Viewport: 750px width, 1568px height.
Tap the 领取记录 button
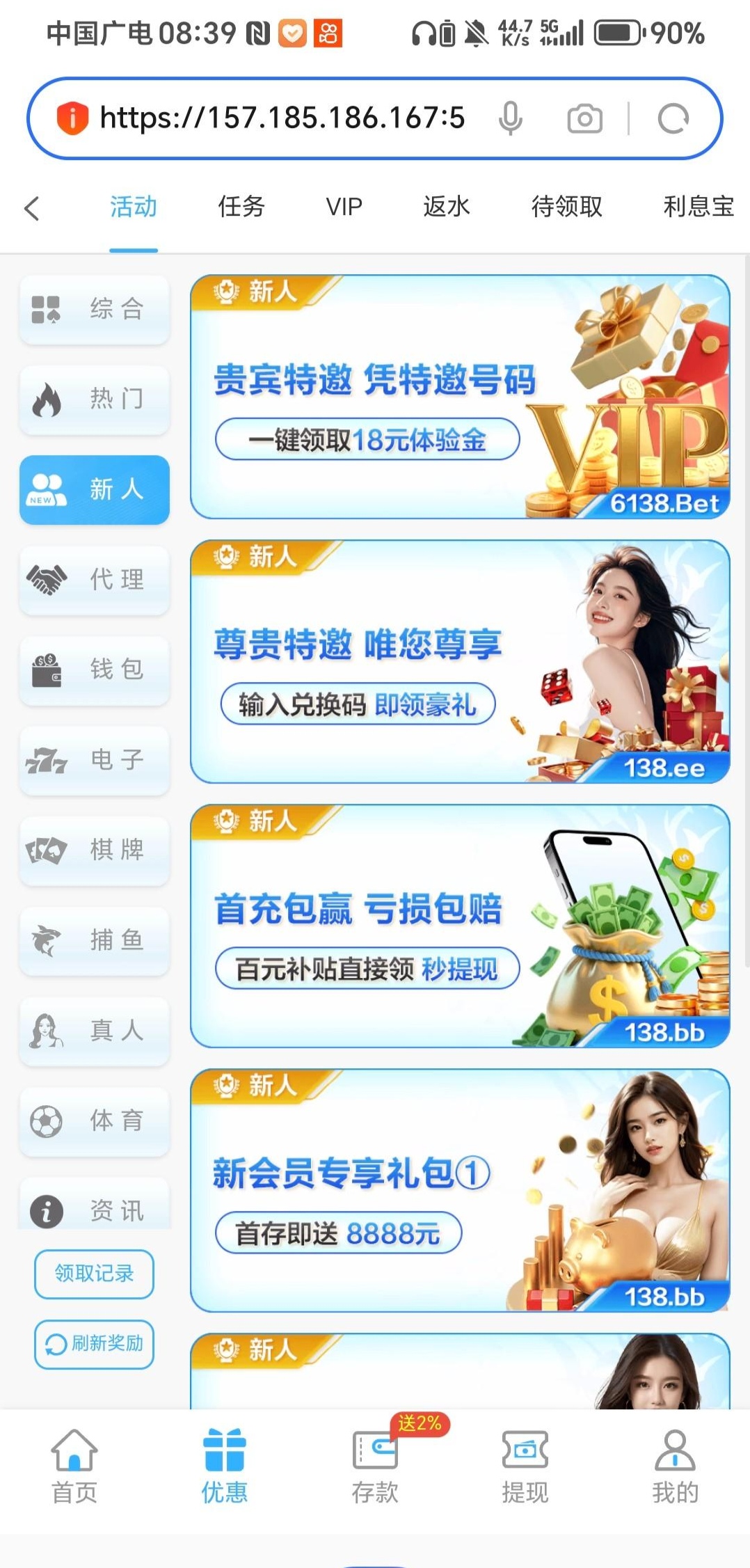pyautogui.click(x=94, y=1274)
